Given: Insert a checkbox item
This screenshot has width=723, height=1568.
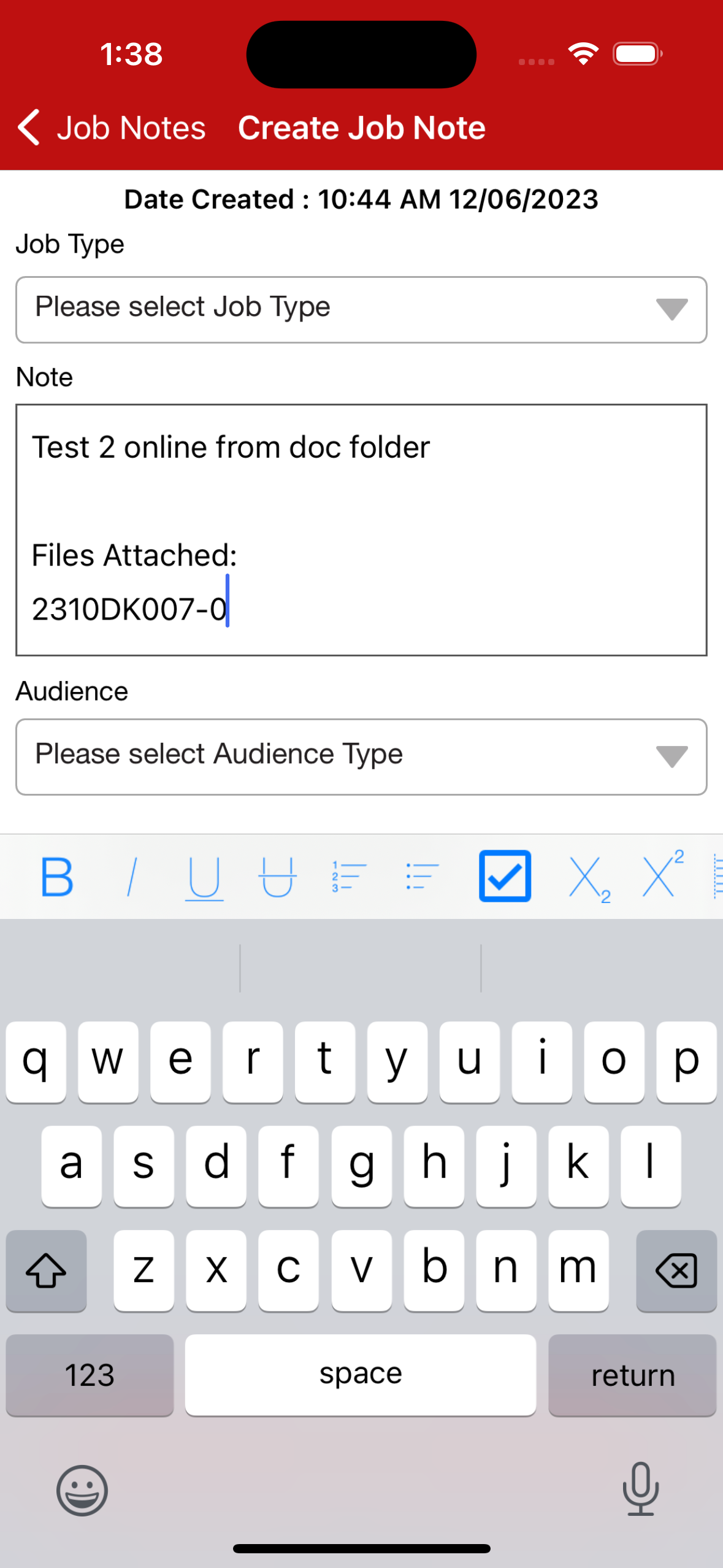Looking at the screenshot, I should tap(505, 876).
